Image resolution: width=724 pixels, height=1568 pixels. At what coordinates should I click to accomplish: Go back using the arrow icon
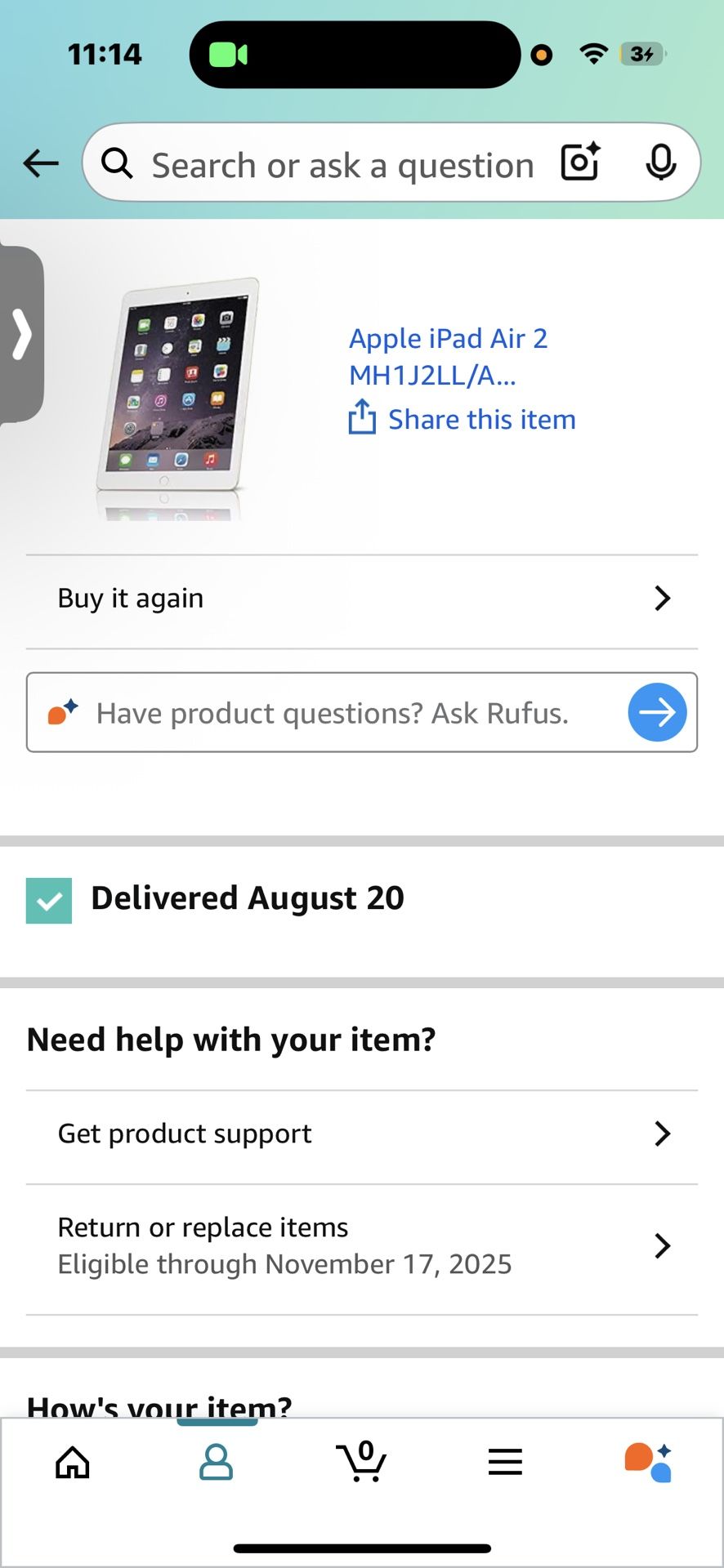[x=41, y=163]
